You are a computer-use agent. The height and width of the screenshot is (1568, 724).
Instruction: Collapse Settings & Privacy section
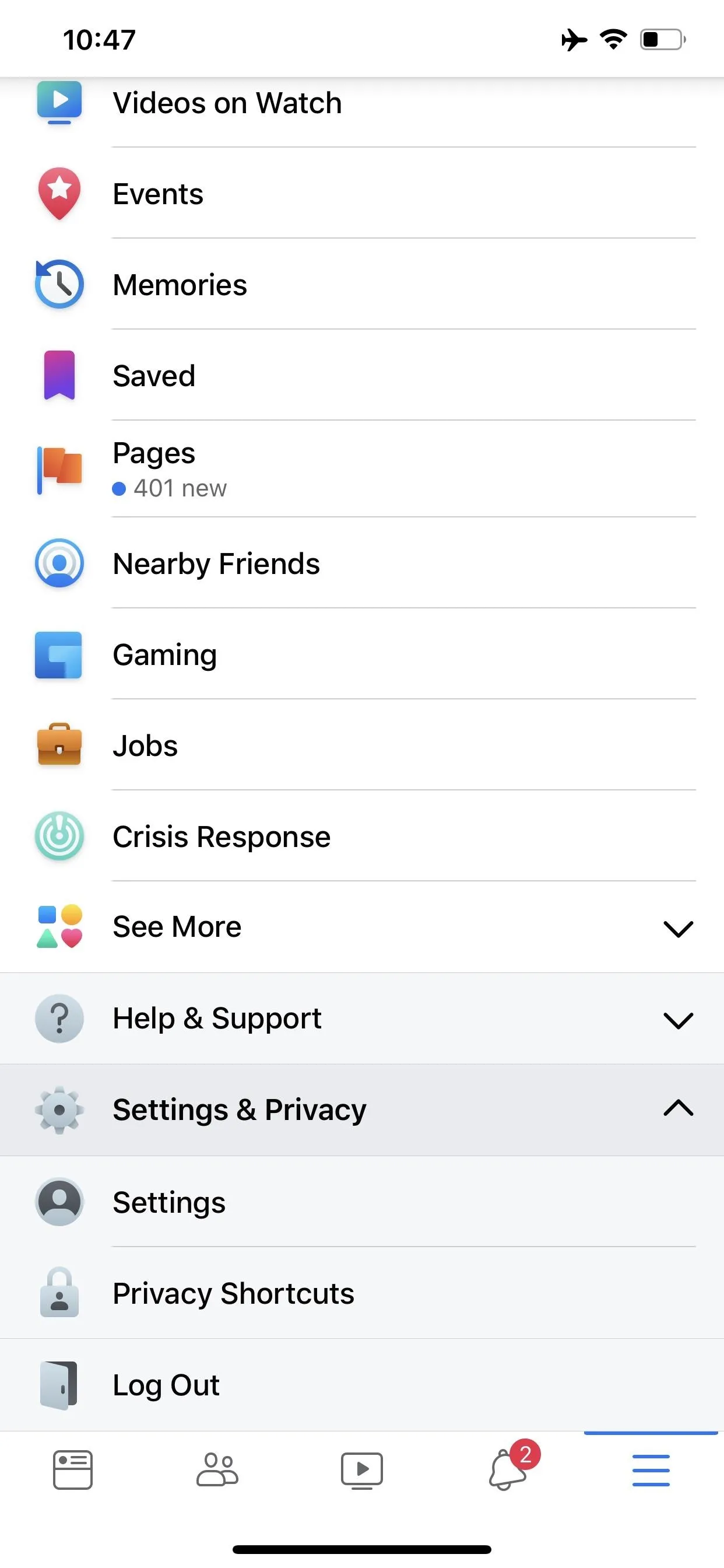coord(362,1109)
